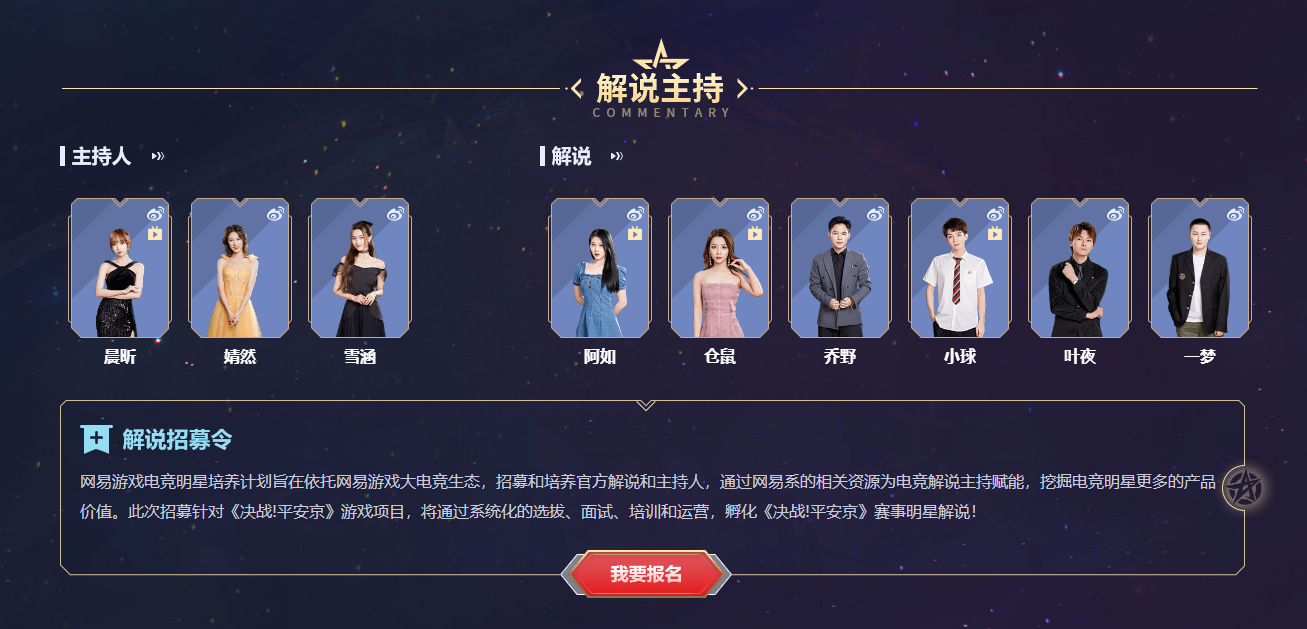This screenshot has width=1307, height=629.
Task: Play 阿如's video clip
Action: [635, 233]
